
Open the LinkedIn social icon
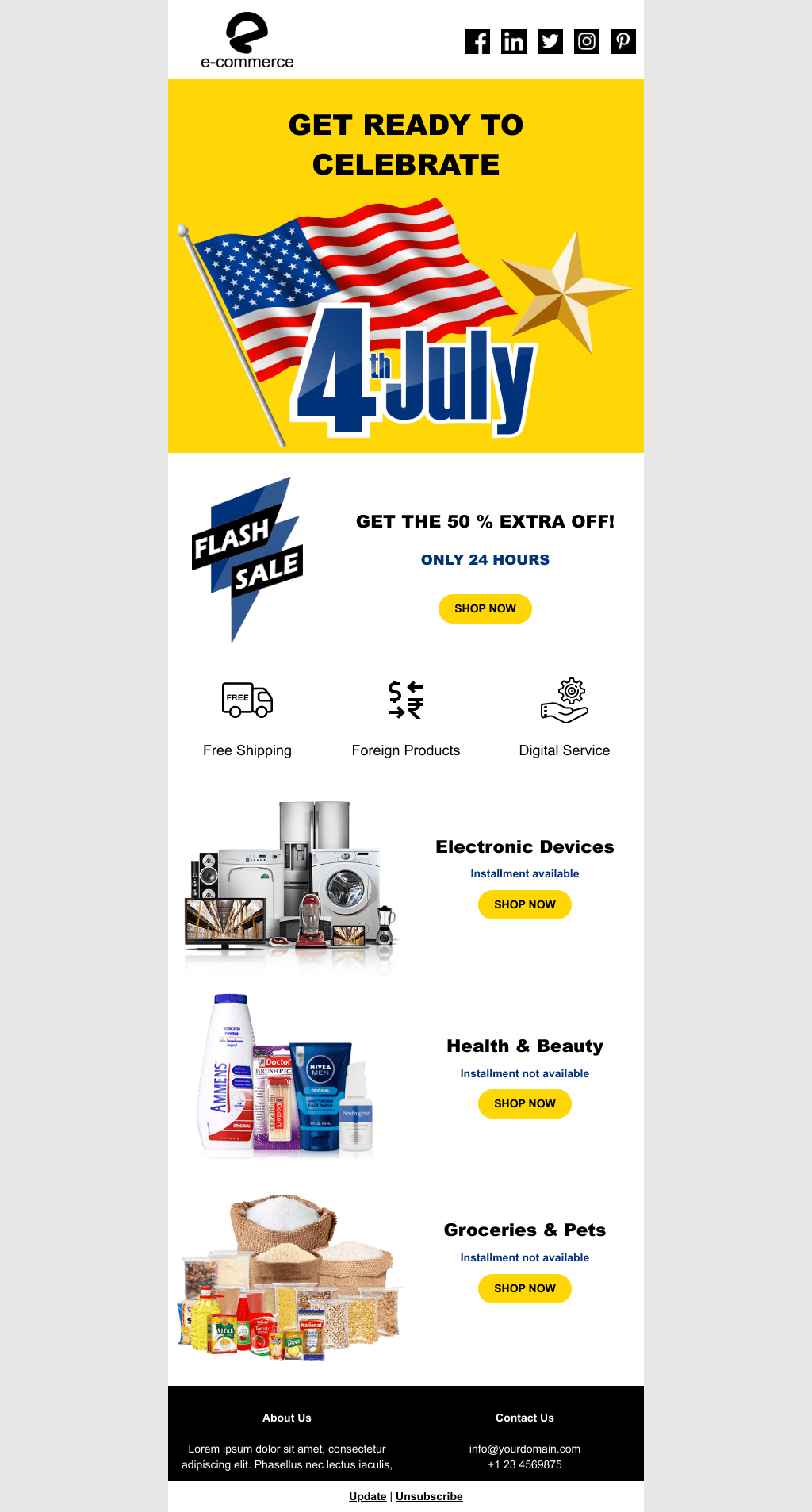pyautogui.click(x=514, y=41)
